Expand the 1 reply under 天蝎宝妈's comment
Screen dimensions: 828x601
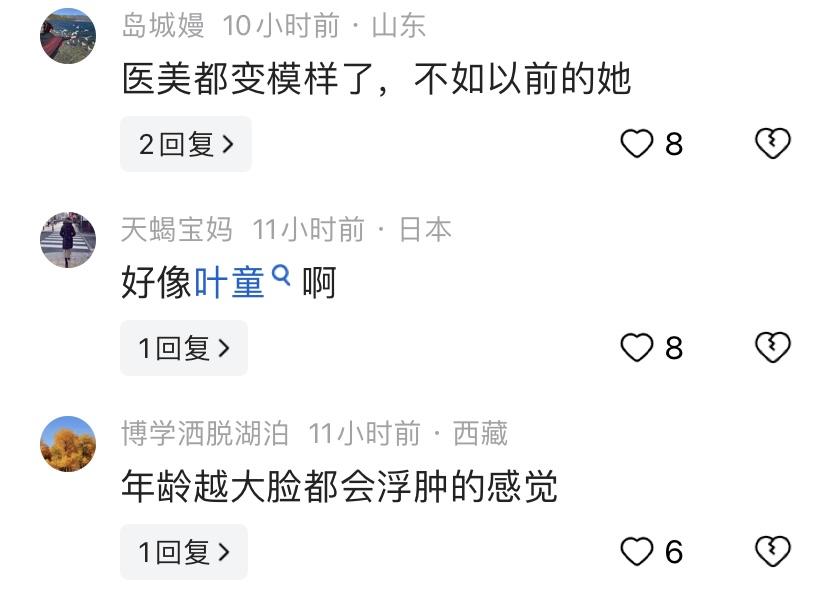point(184,348)
